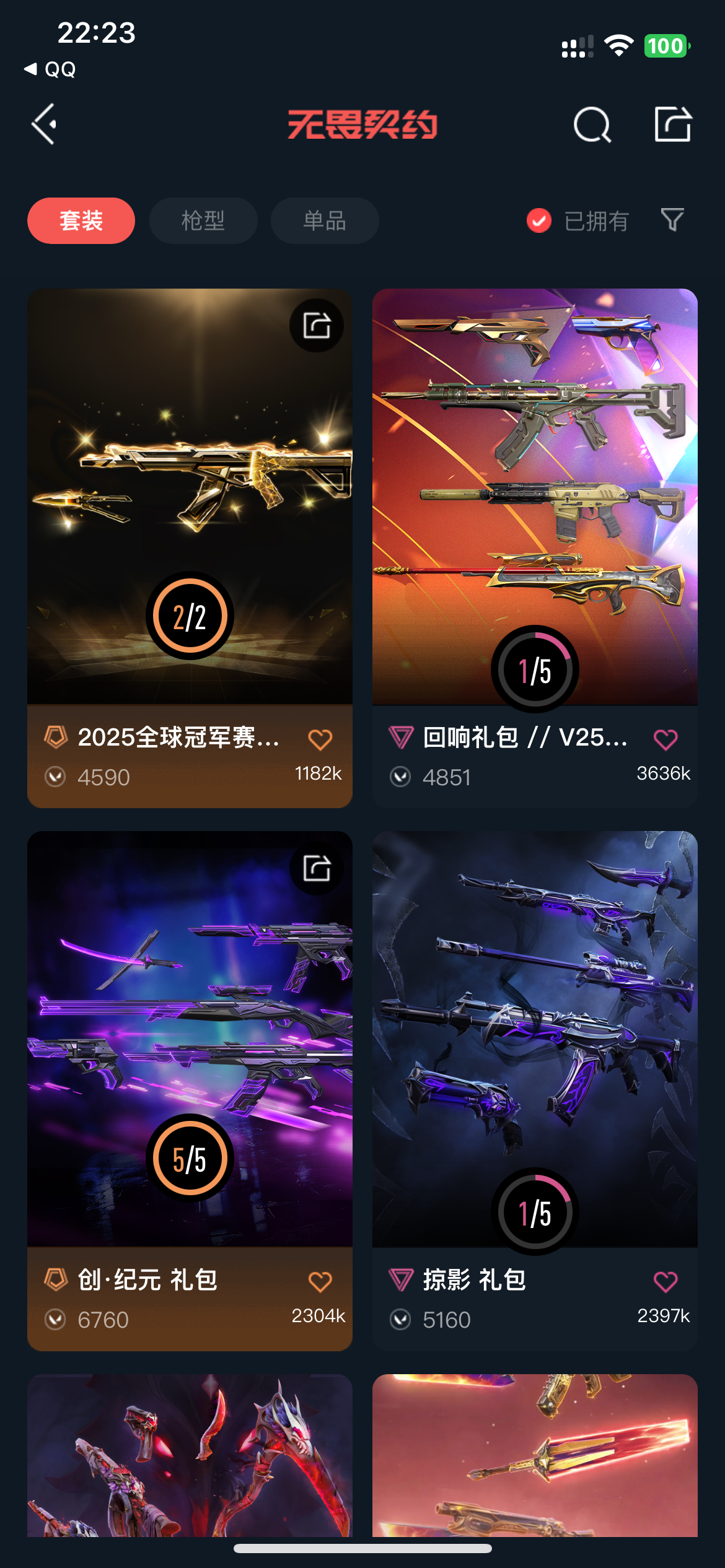Open the 2025全球冠军赛 bundle card
This screenshot has height=1568, width=725.
[x=190, y=495]
